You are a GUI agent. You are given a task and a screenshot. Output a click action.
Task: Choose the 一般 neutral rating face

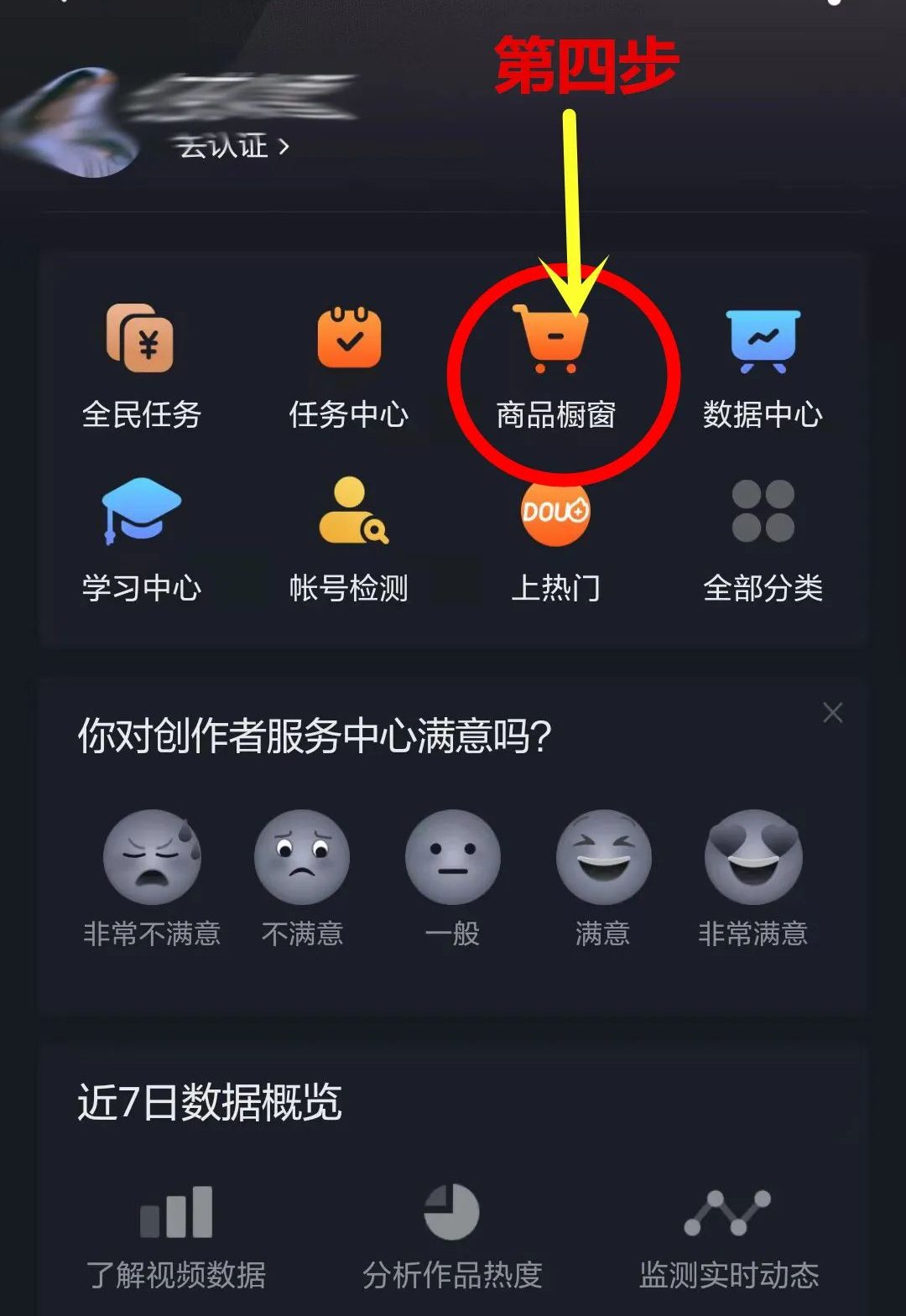451,857
